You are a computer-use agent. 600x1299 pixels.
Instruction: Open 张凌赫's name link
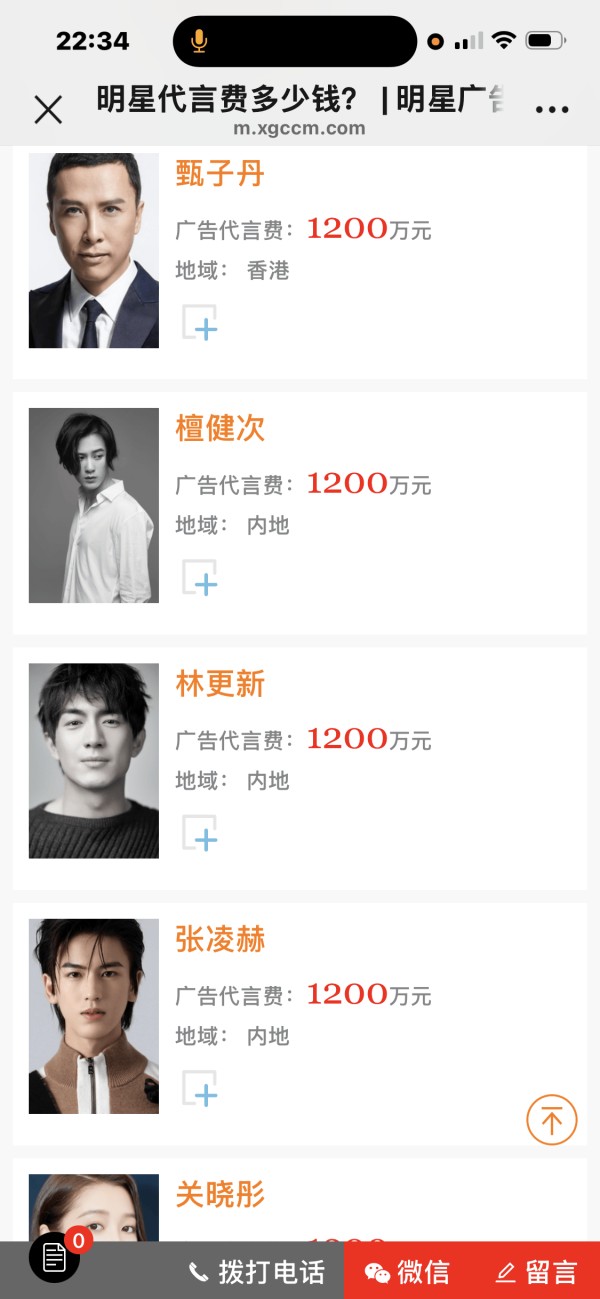(220, 939)
